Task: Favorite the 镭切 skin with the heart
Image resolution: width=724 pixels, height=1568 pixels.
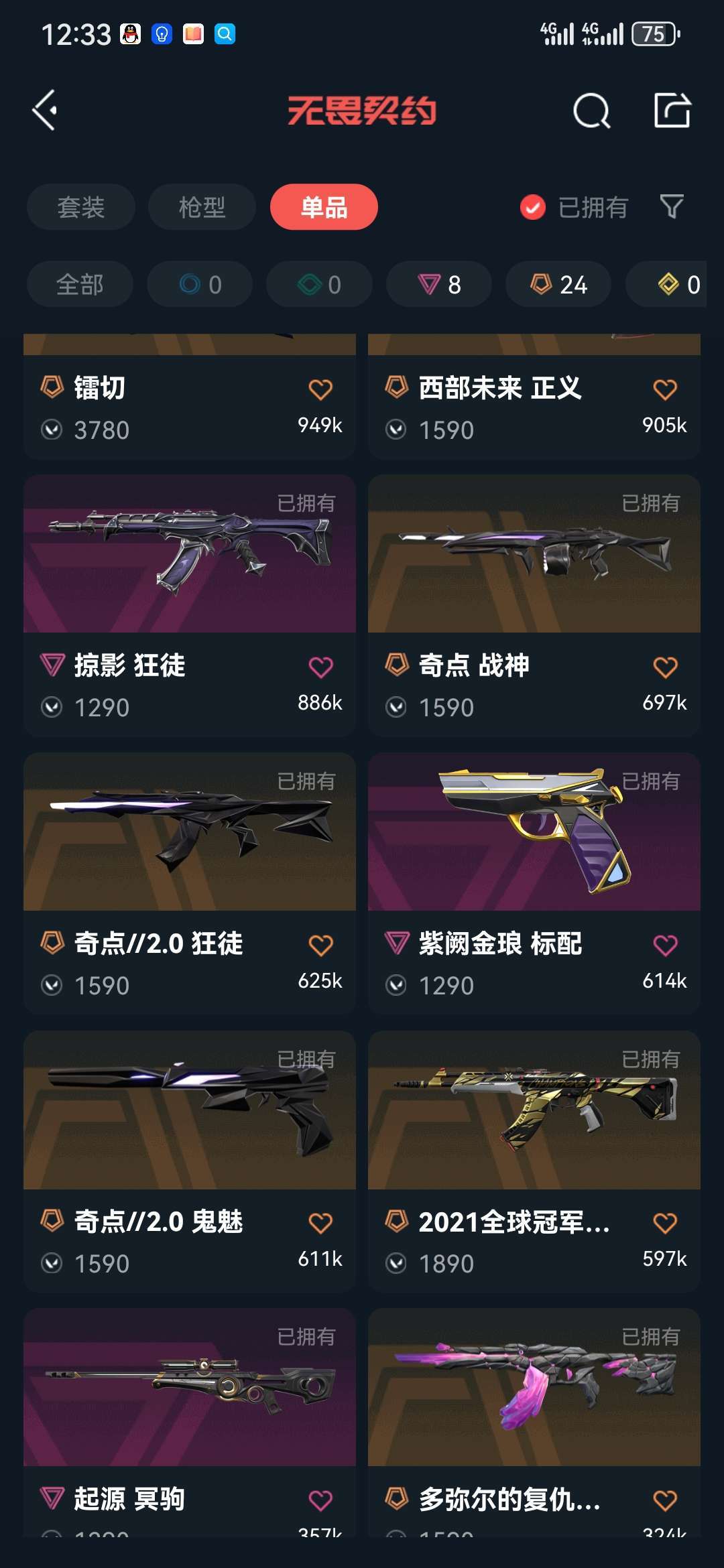Action: [320, 389]
